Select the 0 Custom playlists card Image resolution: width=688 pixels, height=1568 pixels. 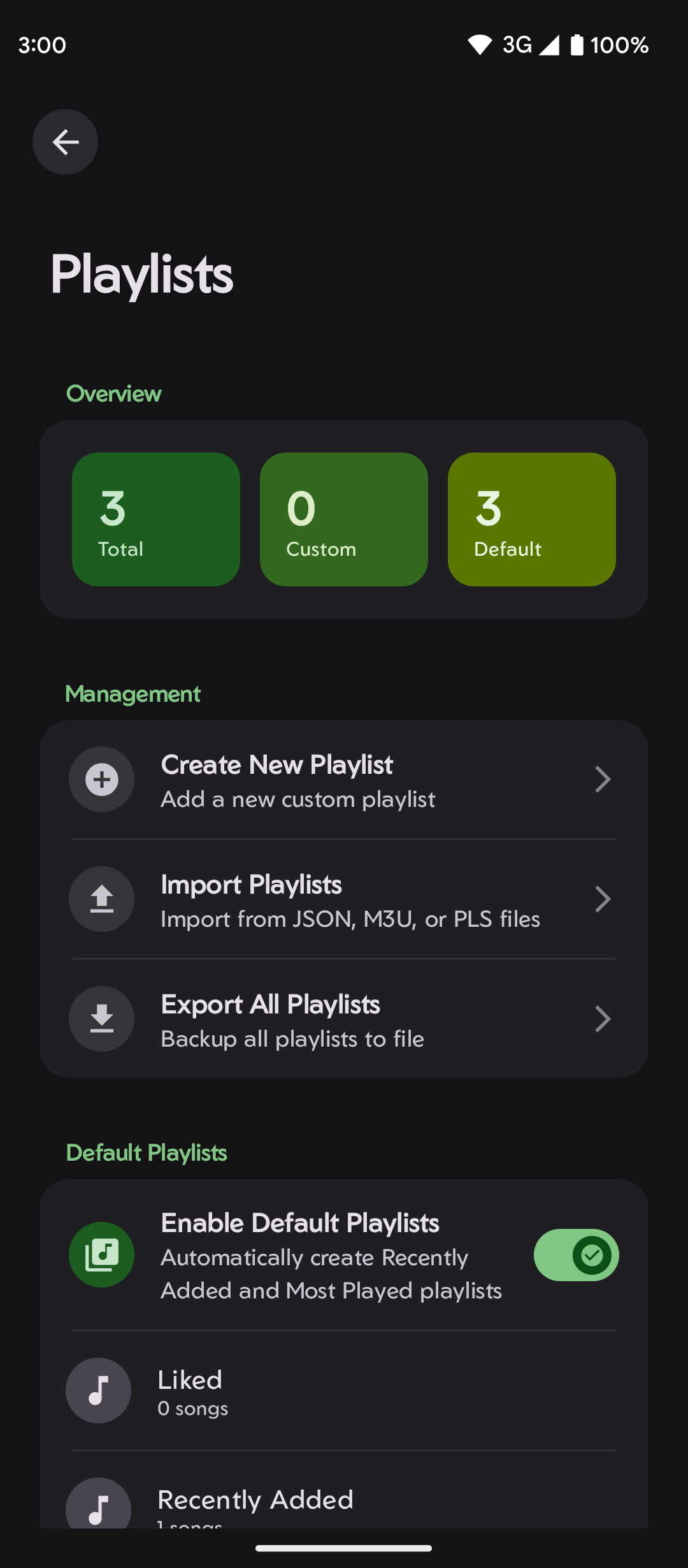[343, 518]
